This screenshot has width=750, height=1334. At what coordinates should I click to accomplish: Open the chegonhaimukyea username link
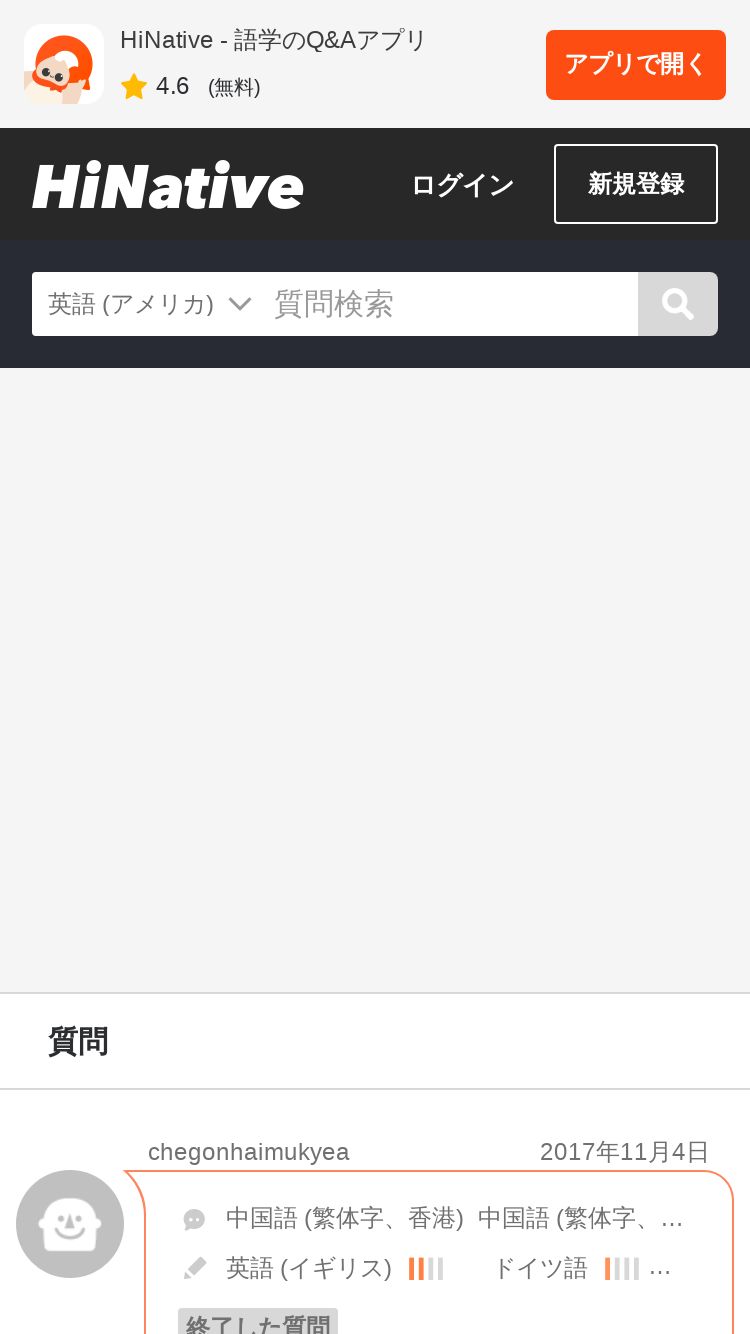[249, 1152]
